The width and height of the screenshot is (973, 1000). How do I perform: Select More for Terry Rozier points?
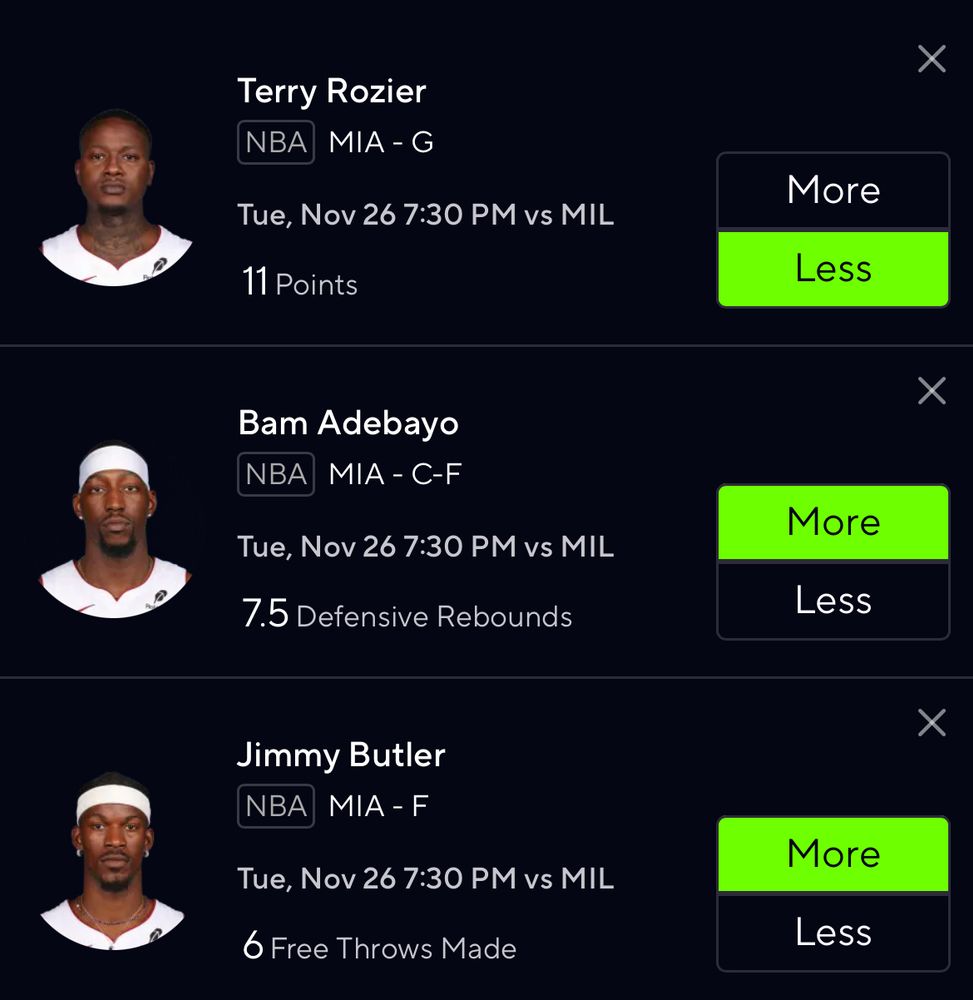click(832, 190)
